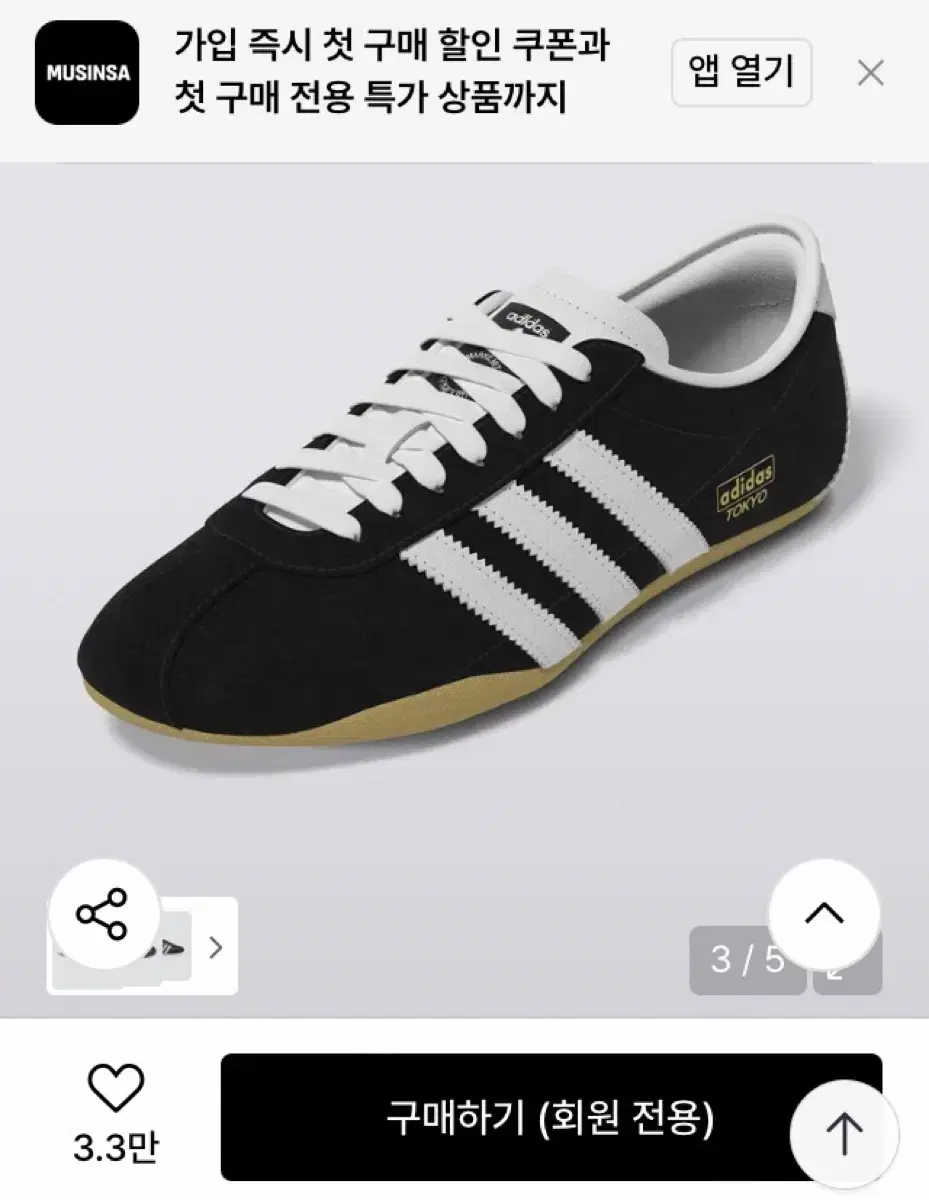
Task: Tap the MUSINSA logo icon in the banner
Action: tap(84, 74)
